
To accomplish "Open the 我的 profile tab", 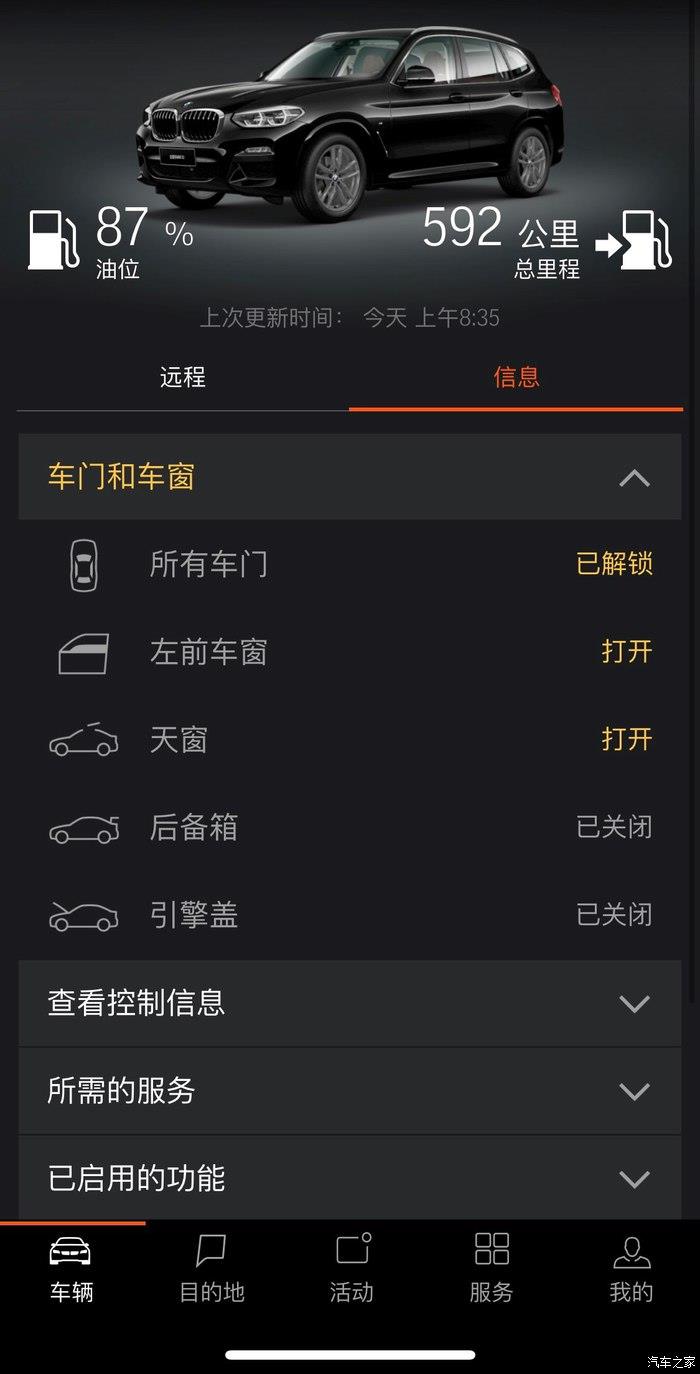I will 631,1268.
